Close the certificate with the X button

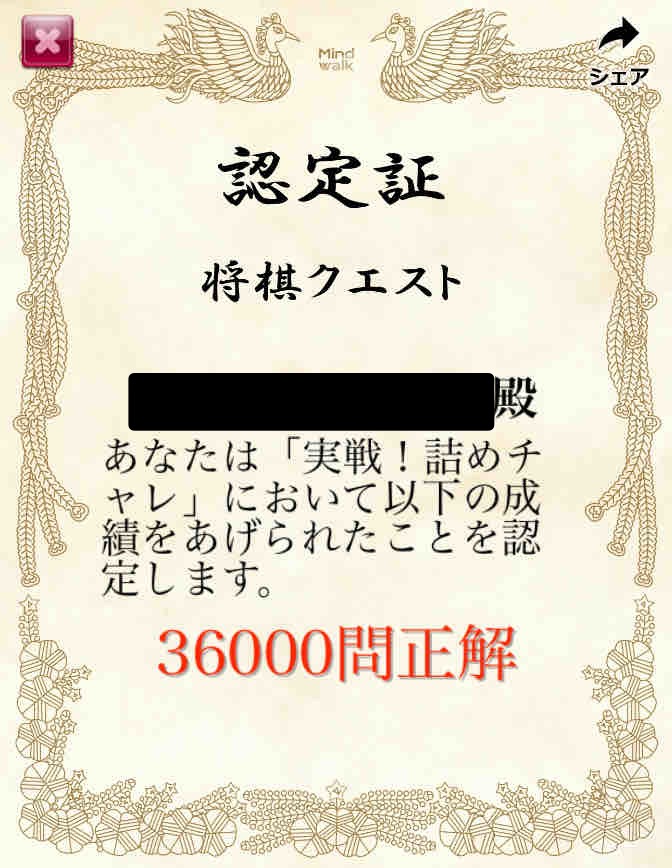tap(46, 42)
